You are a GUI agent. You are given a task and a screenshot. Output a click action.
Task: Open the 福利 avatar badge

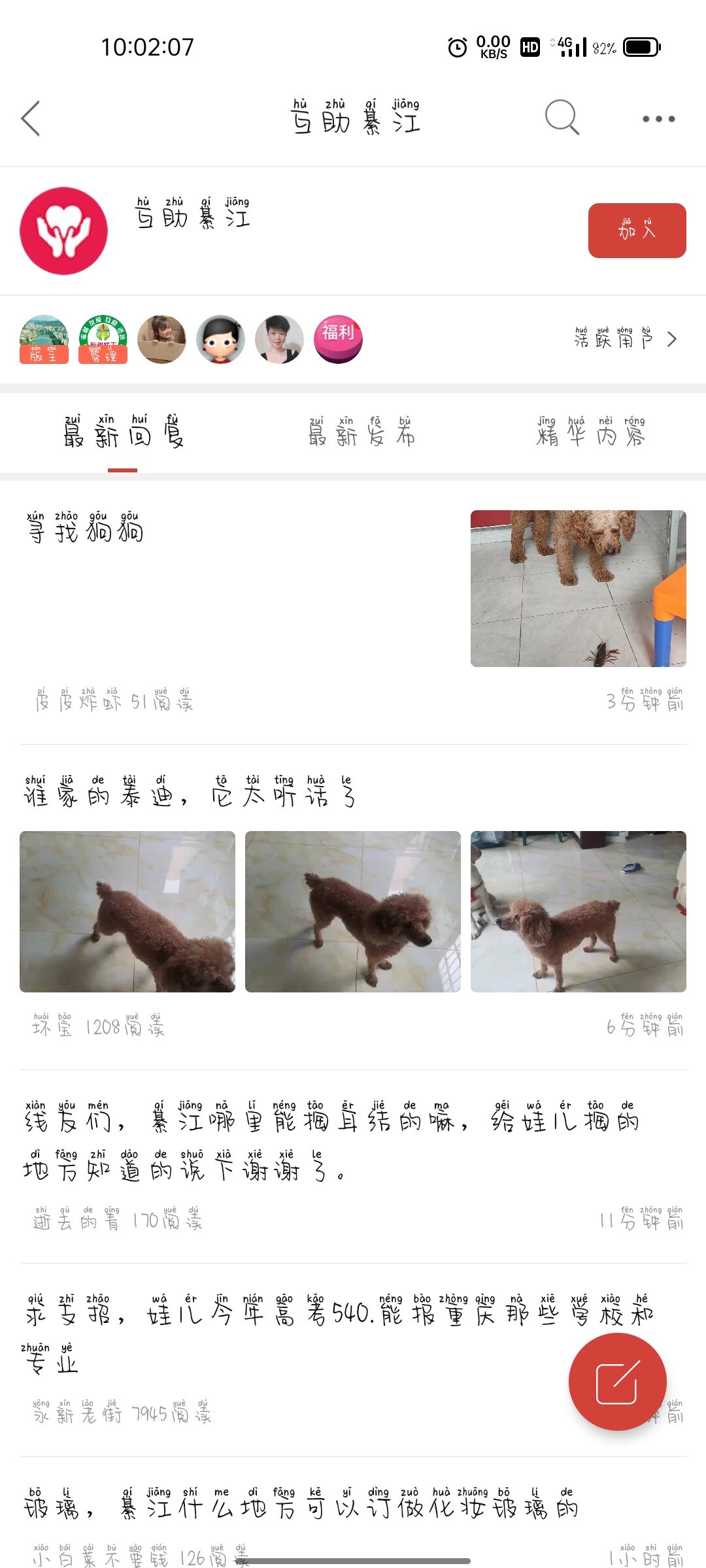click(x=338, y=339)
